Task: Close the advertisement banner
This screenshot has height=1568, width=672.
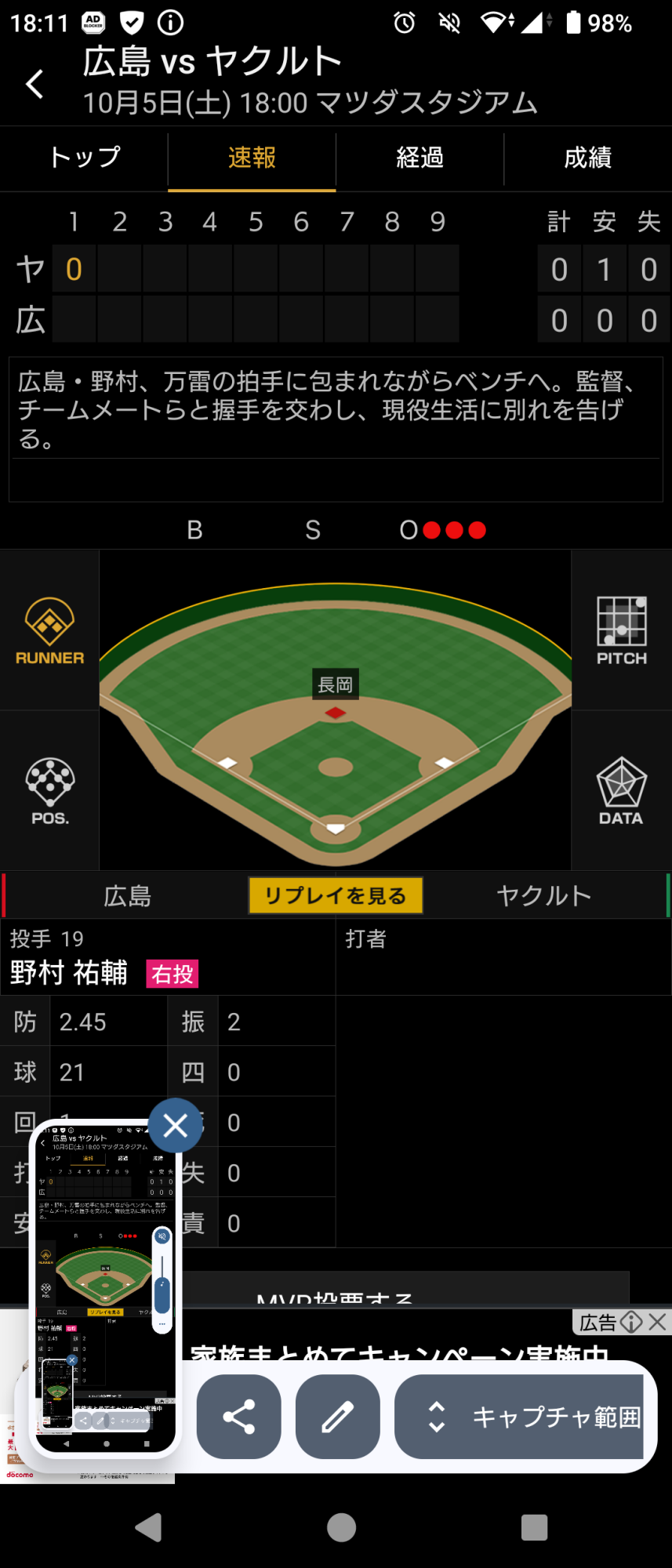Action: click(658, 1323)
